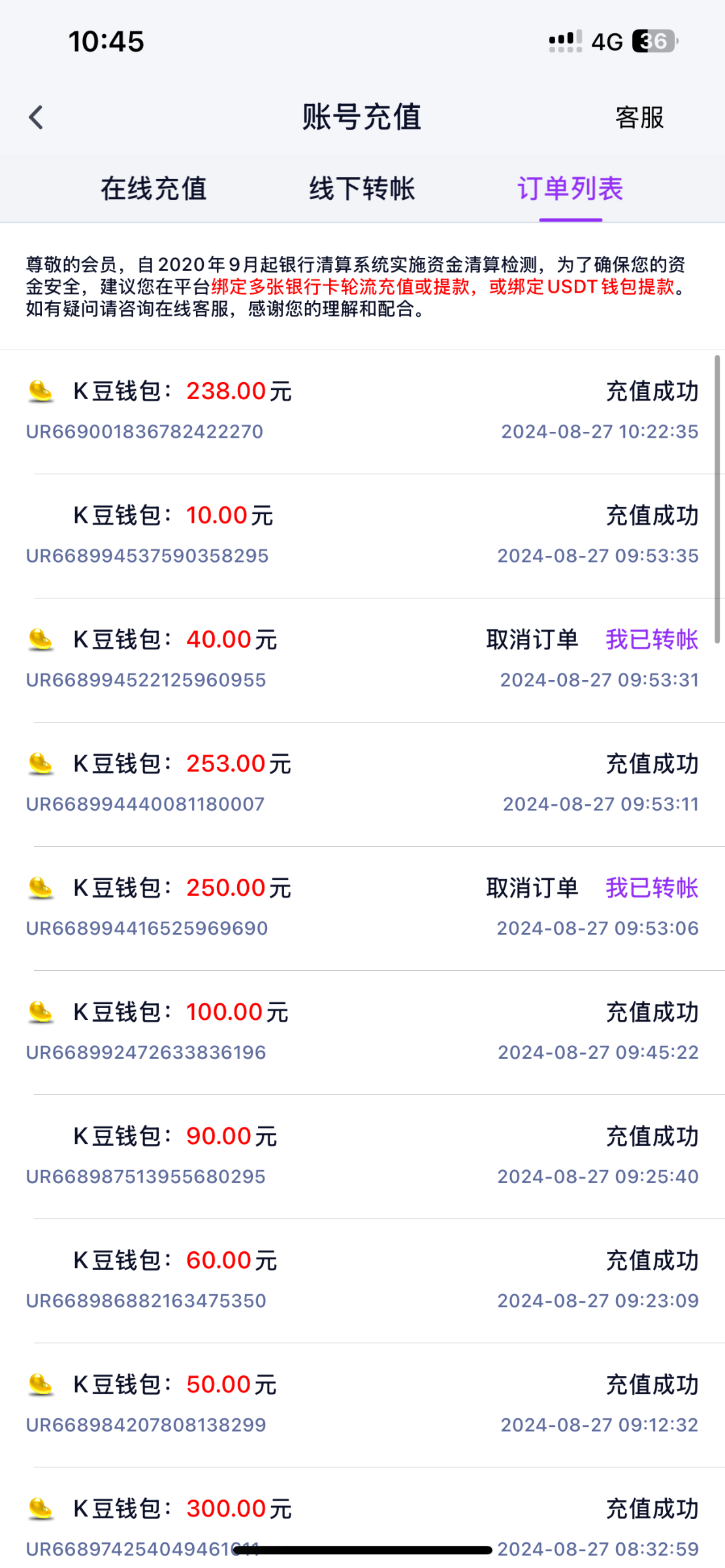Select the 订单列表 tab
This screenshot has height=1568, width=725.
[x=570, y=189]
